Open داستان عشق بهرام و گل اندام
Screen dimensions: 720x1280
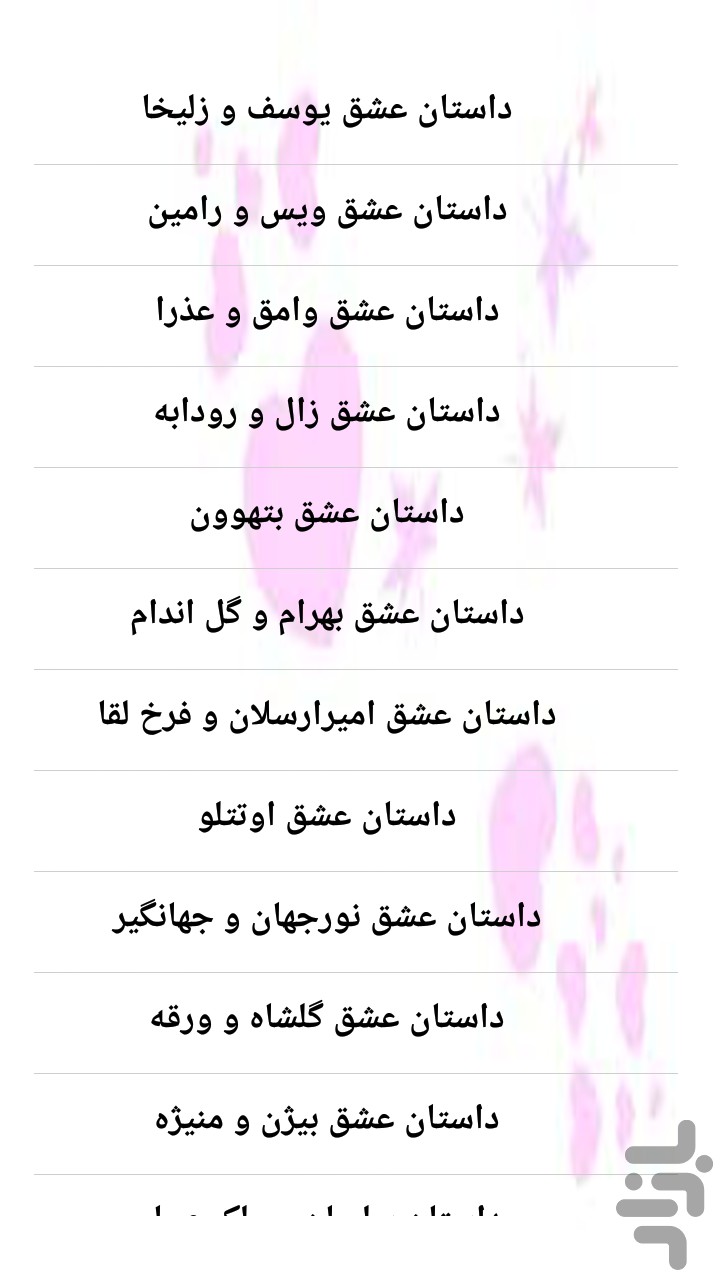(x=356, y=619)
